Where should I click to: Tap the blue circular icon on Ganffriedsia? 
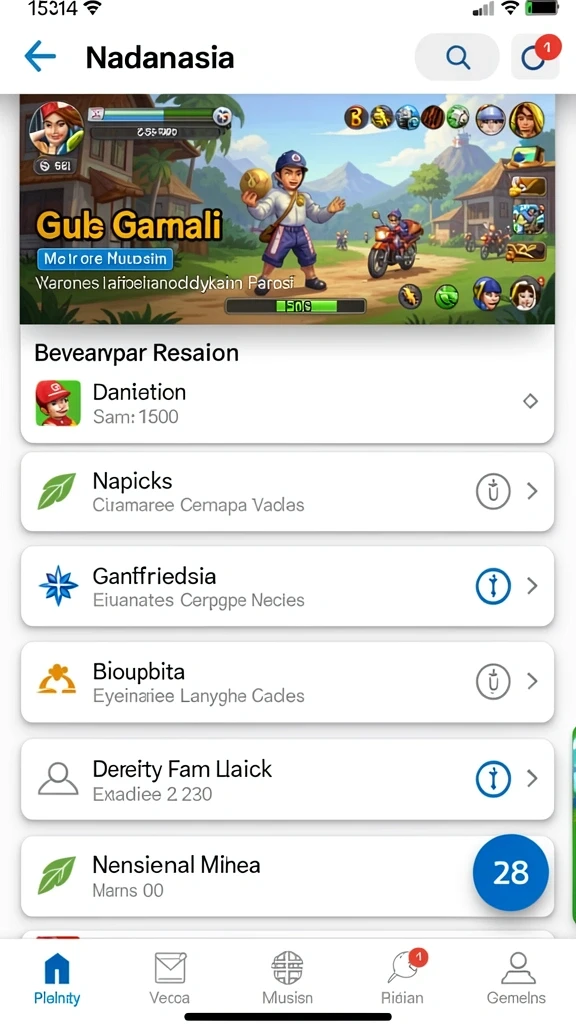click(x=492, y=586)
